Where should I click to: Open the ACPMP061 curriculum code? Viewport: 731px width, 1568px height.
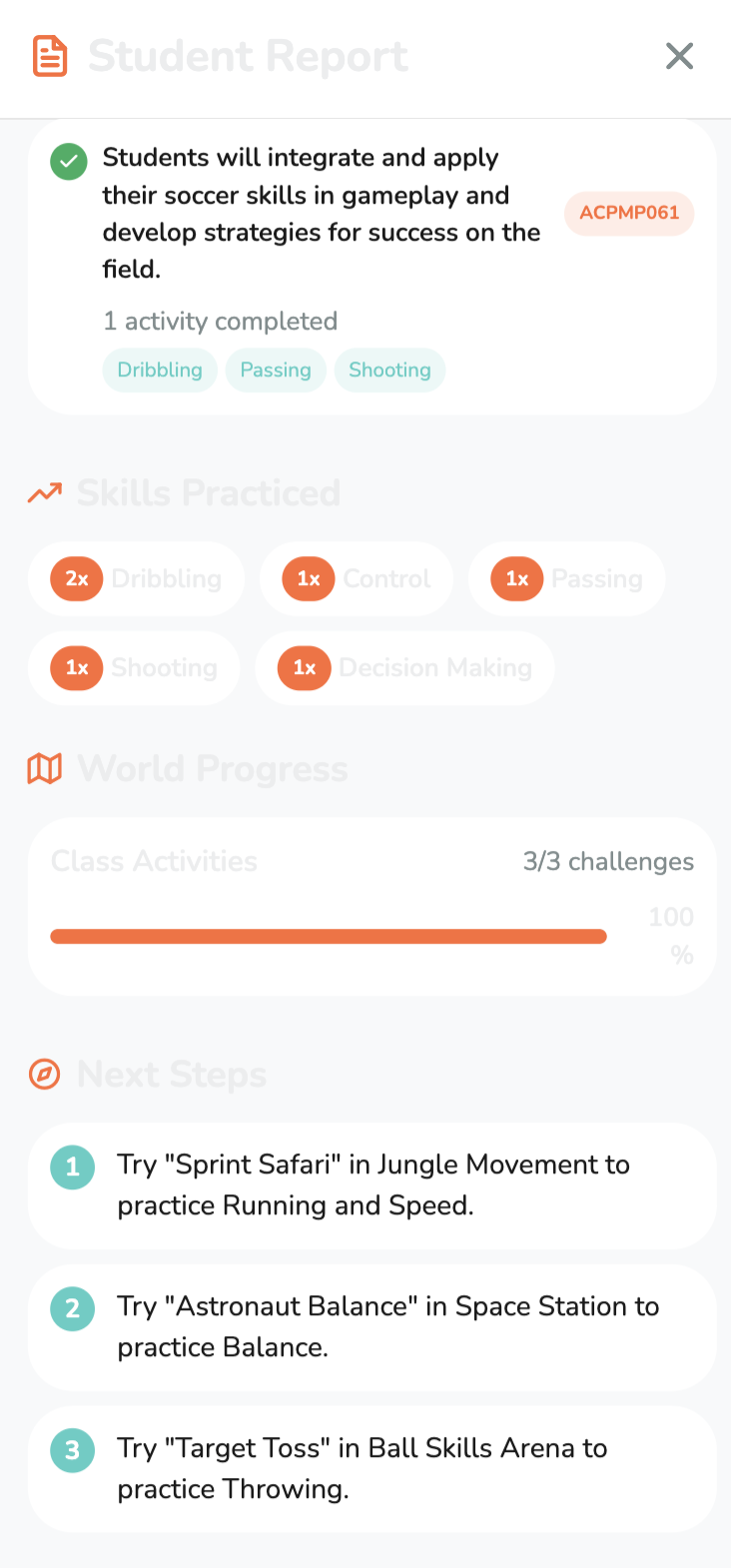pyautogui.click(x=629, y=214)
